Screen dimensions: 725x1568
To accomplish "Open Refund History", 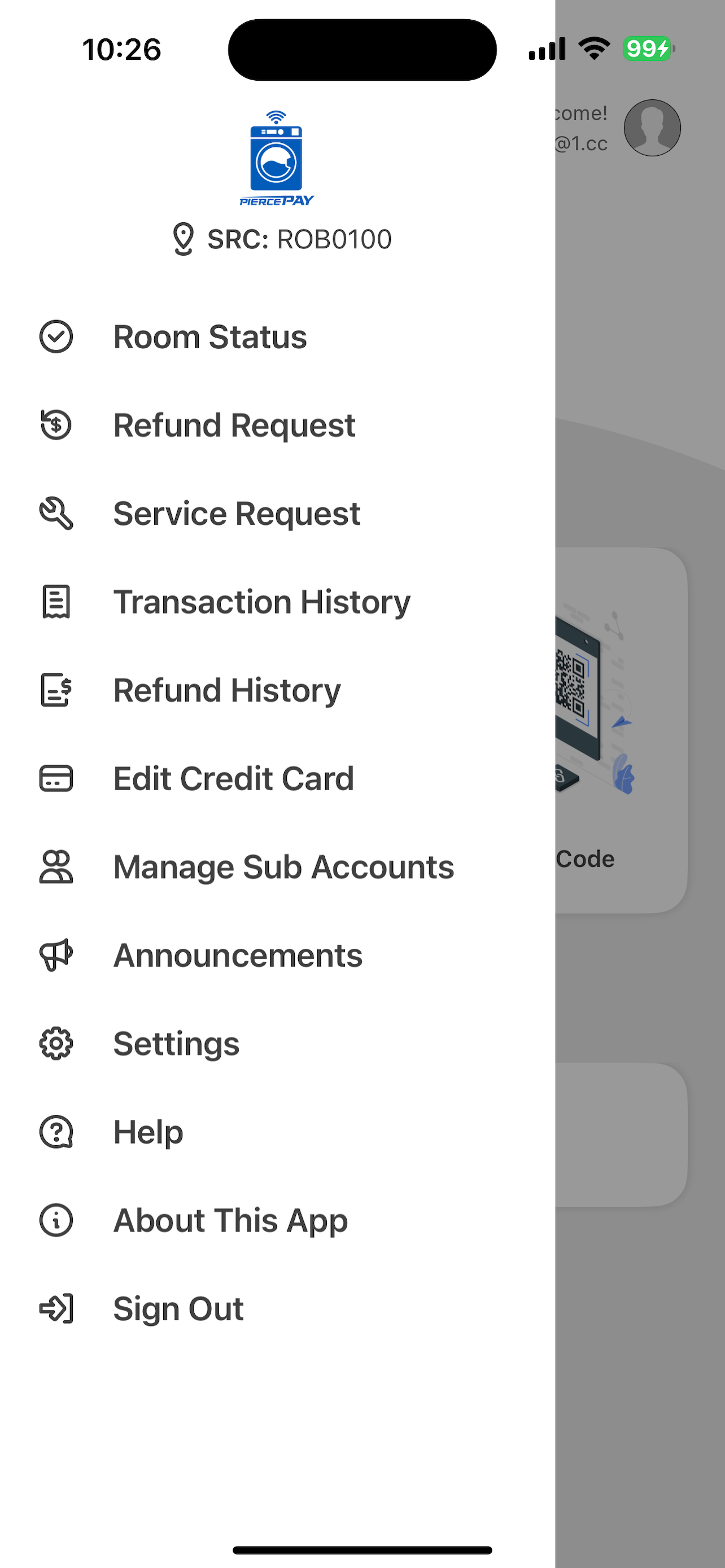I will pyautogui.click(x=277, y=690).
